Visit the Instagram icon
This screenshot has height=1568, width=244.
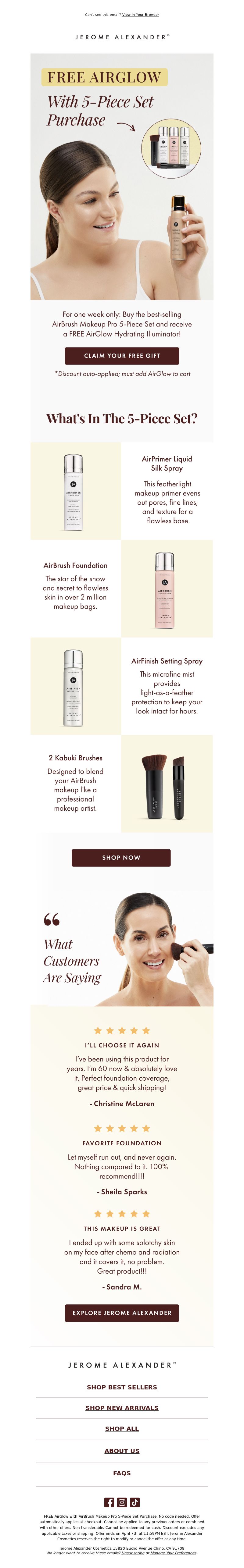pos(122,1502)
